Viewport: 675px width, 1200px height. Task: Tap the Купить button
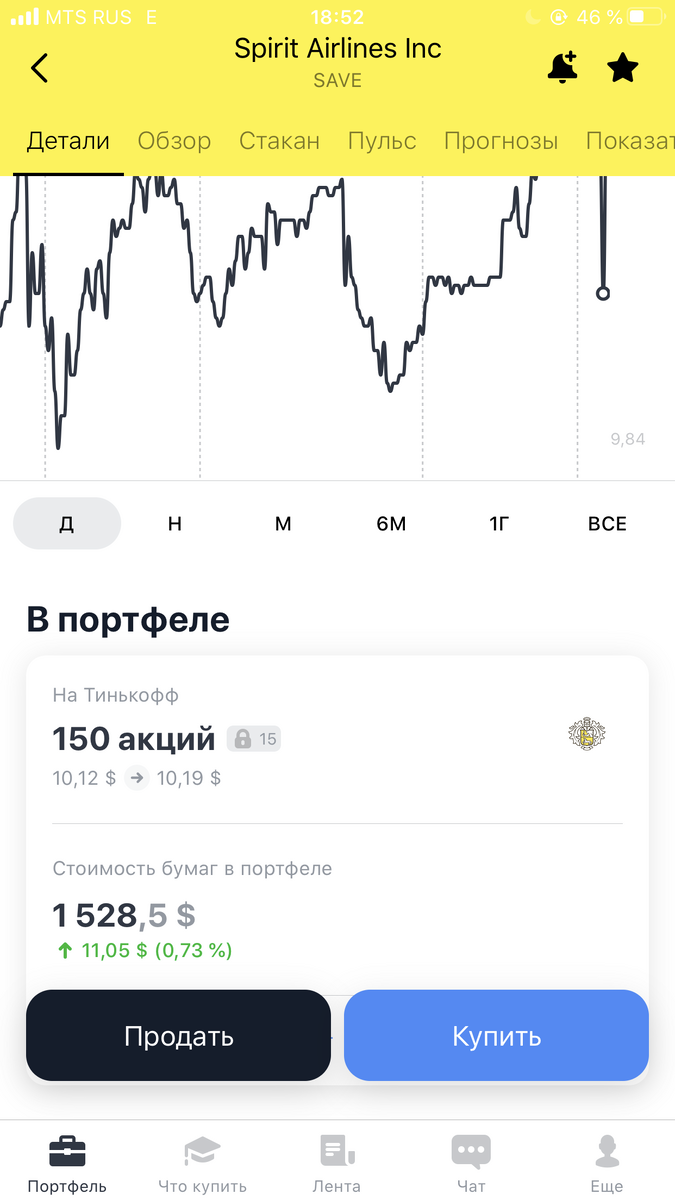[496, 1036]
